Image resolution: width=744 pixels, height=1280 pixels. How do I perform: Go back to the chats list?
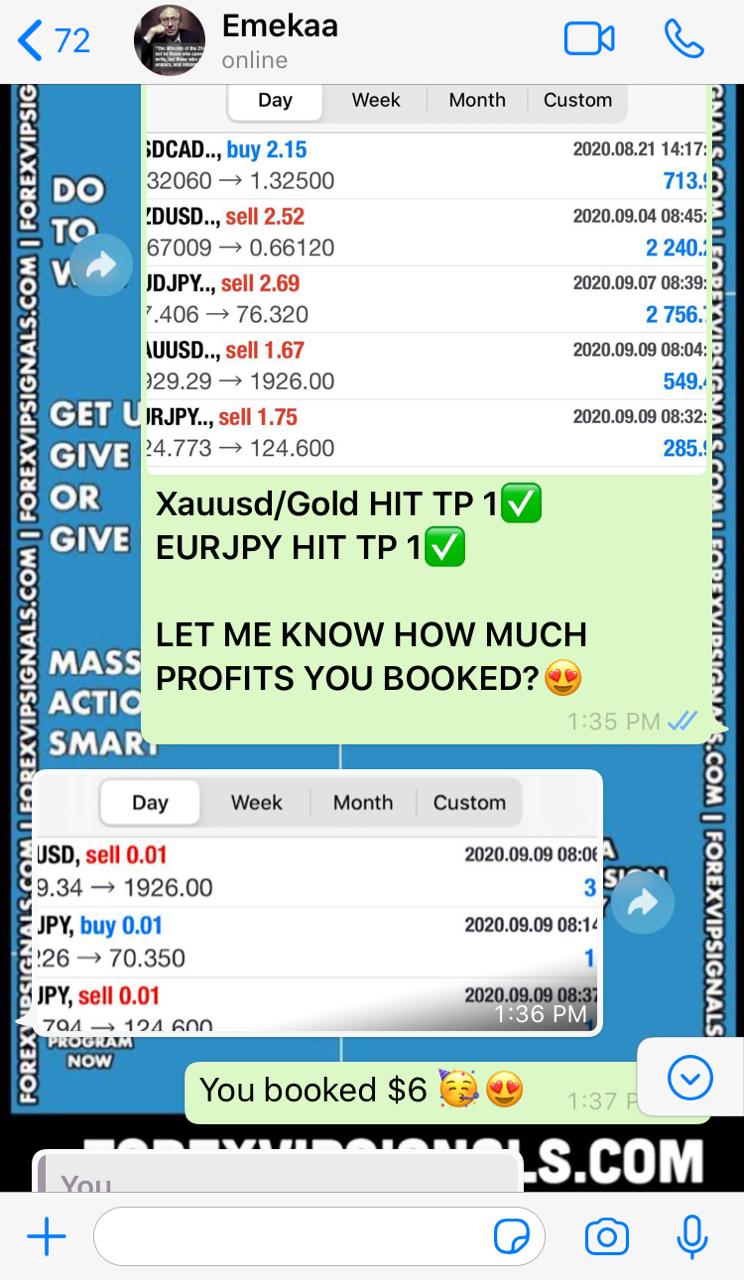pos(52,40)
